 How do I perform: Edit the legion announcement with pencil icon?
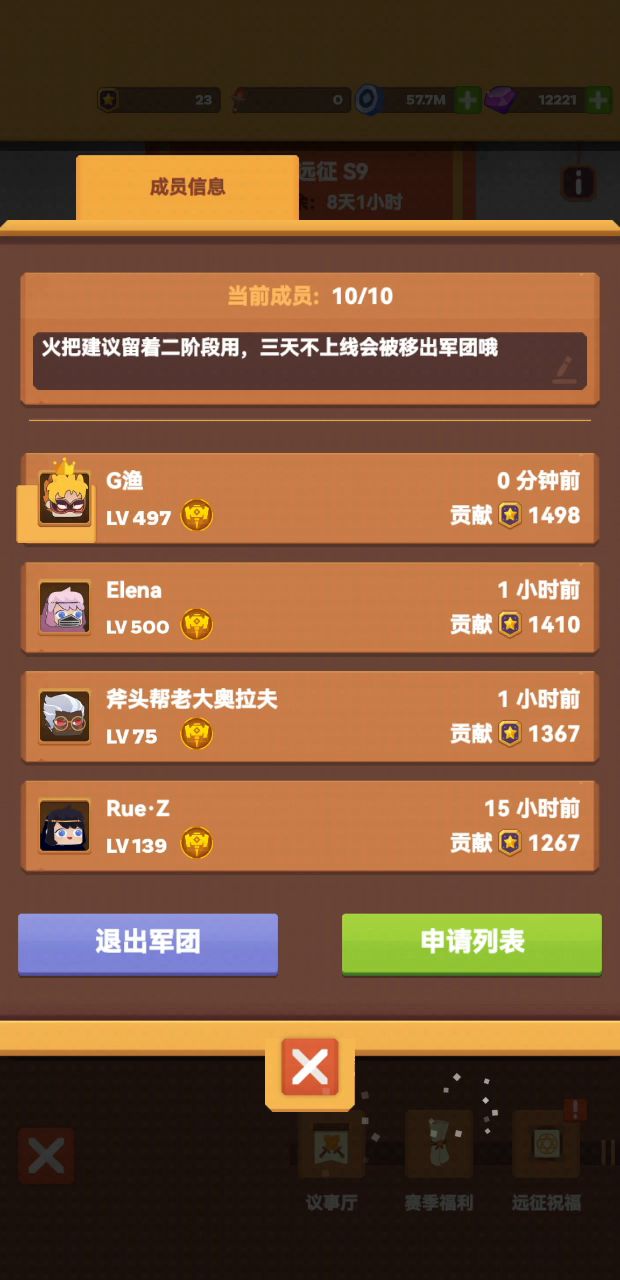click(x=565, y=369)
